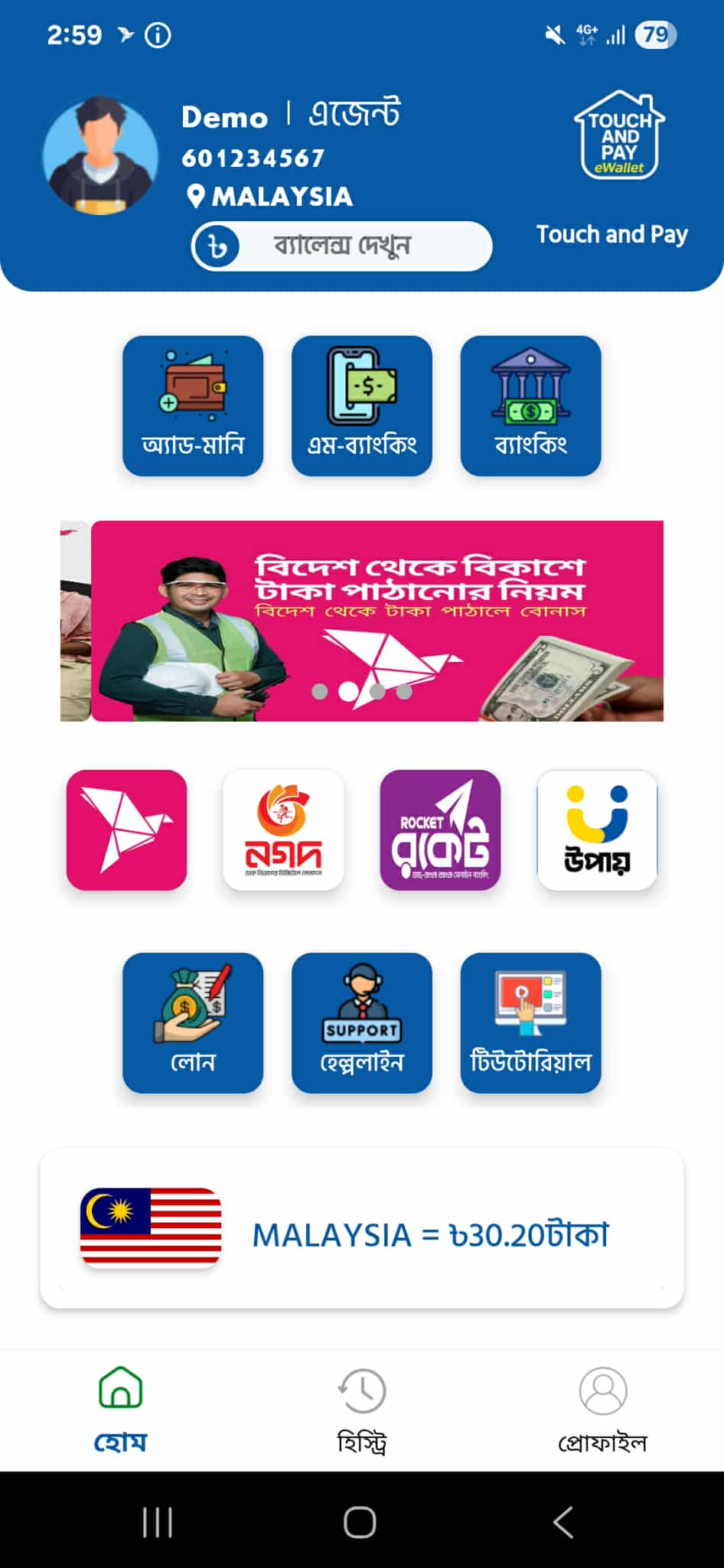The width and height of the screenshot is (724, 1568).
Task: Go to the হোম (Home) tab
Action: point(120,1410)
